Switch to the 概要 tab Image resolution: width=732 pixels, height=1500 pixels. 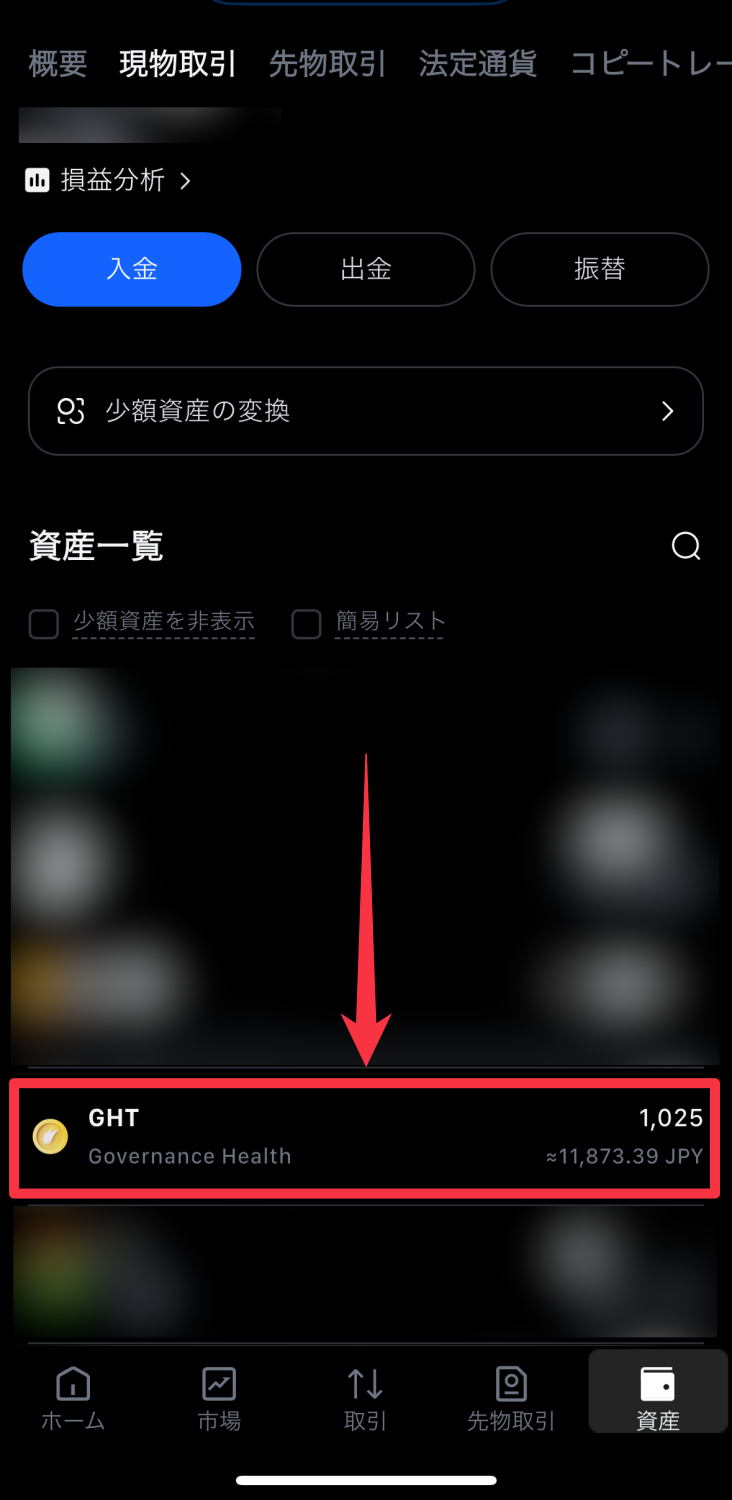pyautogui.click(x=58, y=64)
